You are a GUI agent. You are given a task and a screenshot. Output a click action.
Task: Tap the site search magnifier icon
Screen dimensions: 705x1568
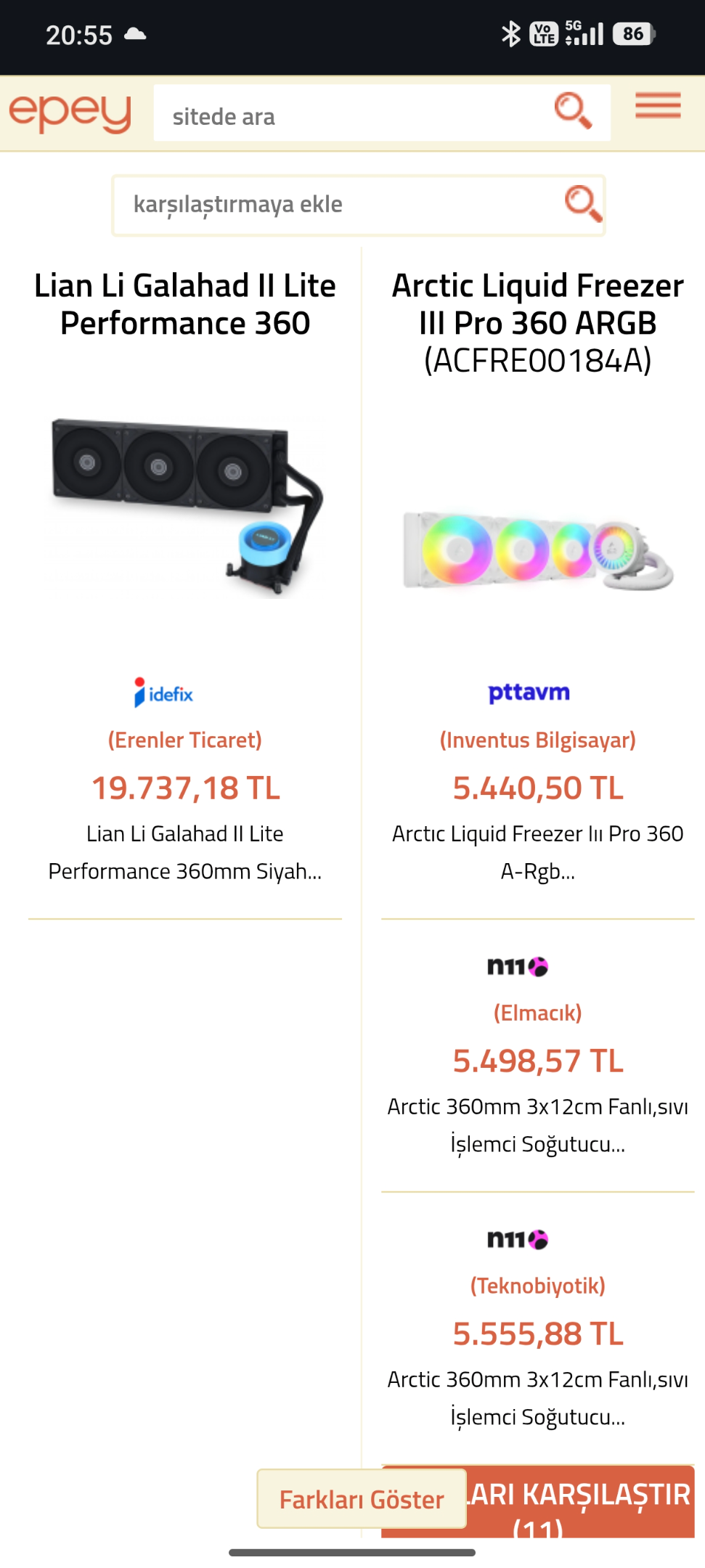pos(573,110)
